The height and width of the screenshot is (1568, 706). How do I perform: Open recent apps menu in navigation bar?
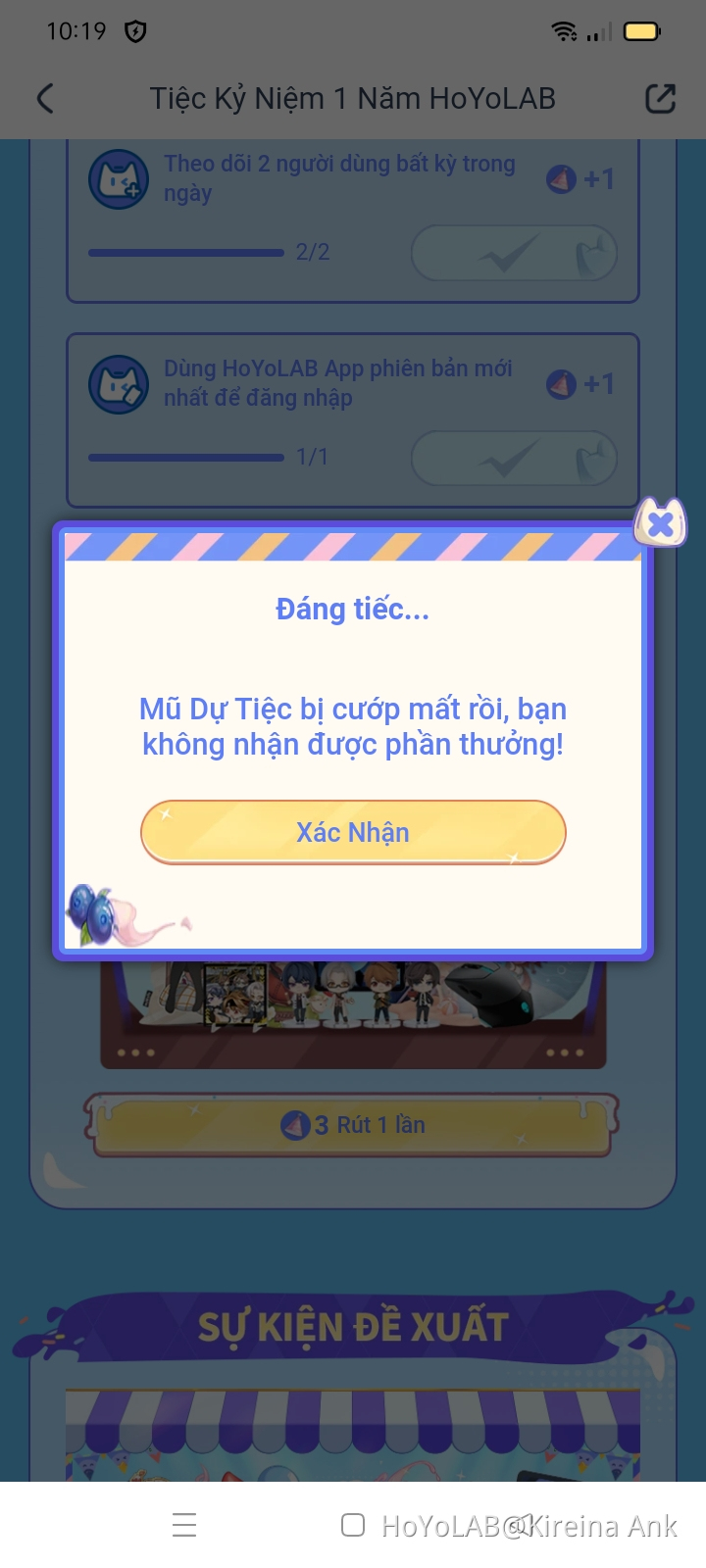click(x=184, y=1525)
